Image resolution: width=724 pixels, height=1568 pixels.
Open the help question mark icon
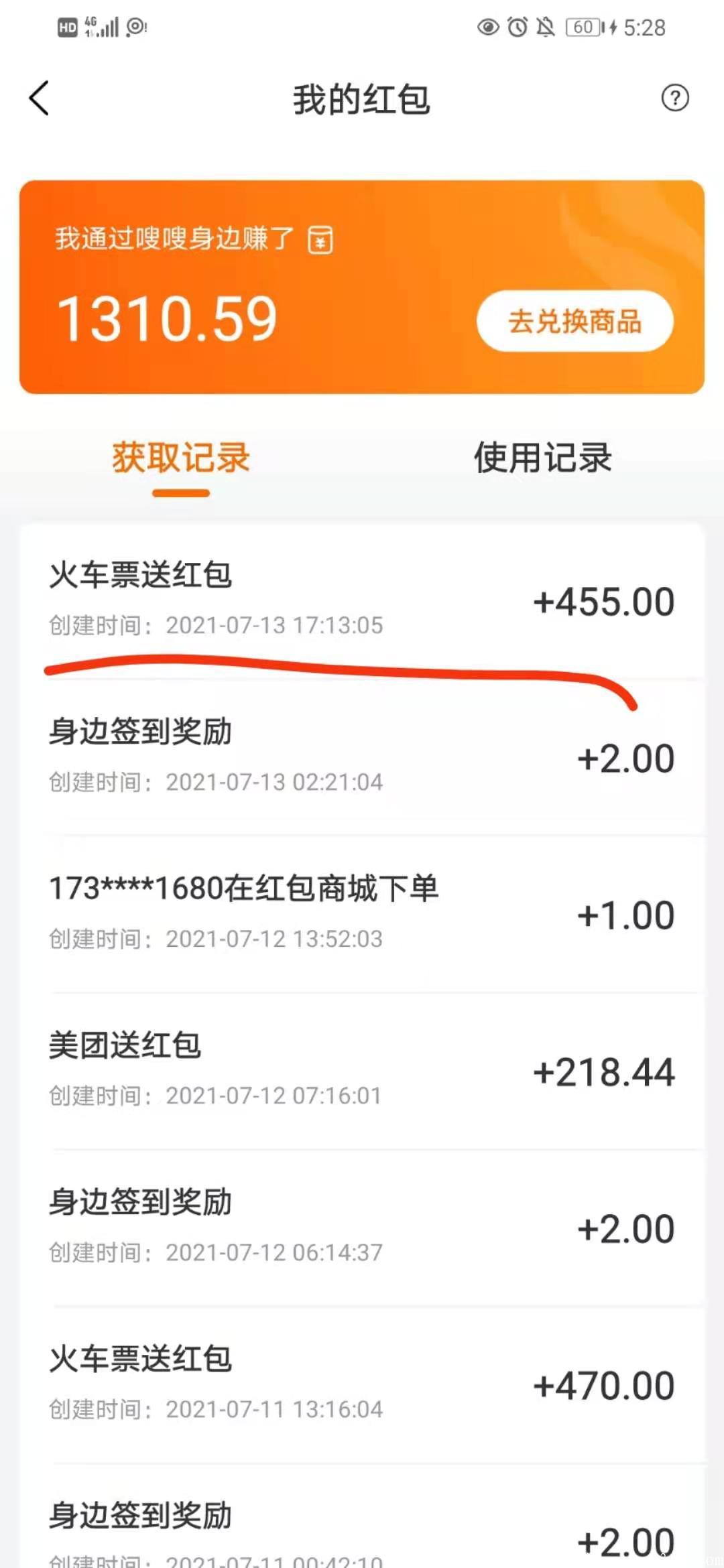(675, 99)
